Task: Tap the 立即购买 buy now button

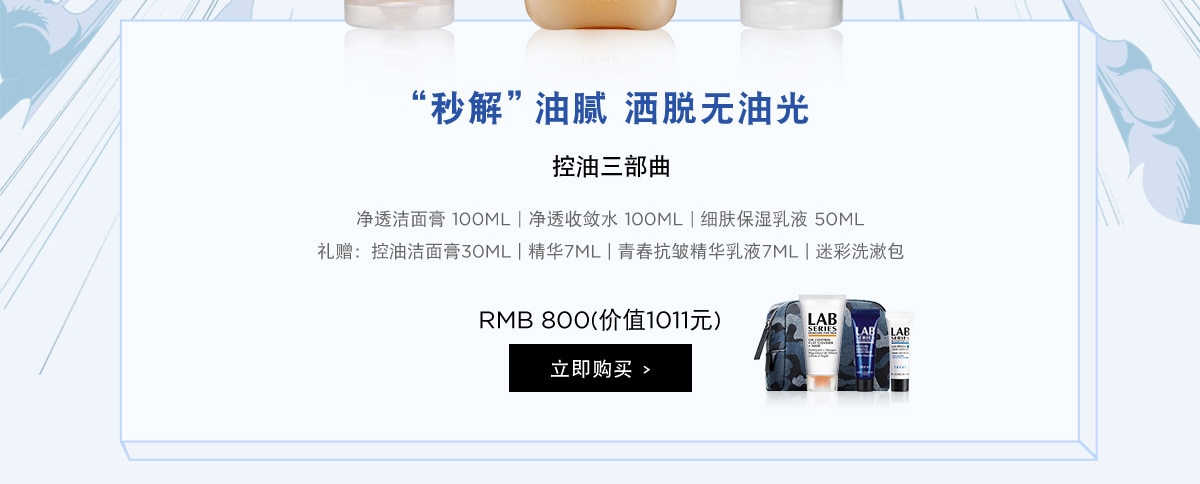Action: (600, 368)
